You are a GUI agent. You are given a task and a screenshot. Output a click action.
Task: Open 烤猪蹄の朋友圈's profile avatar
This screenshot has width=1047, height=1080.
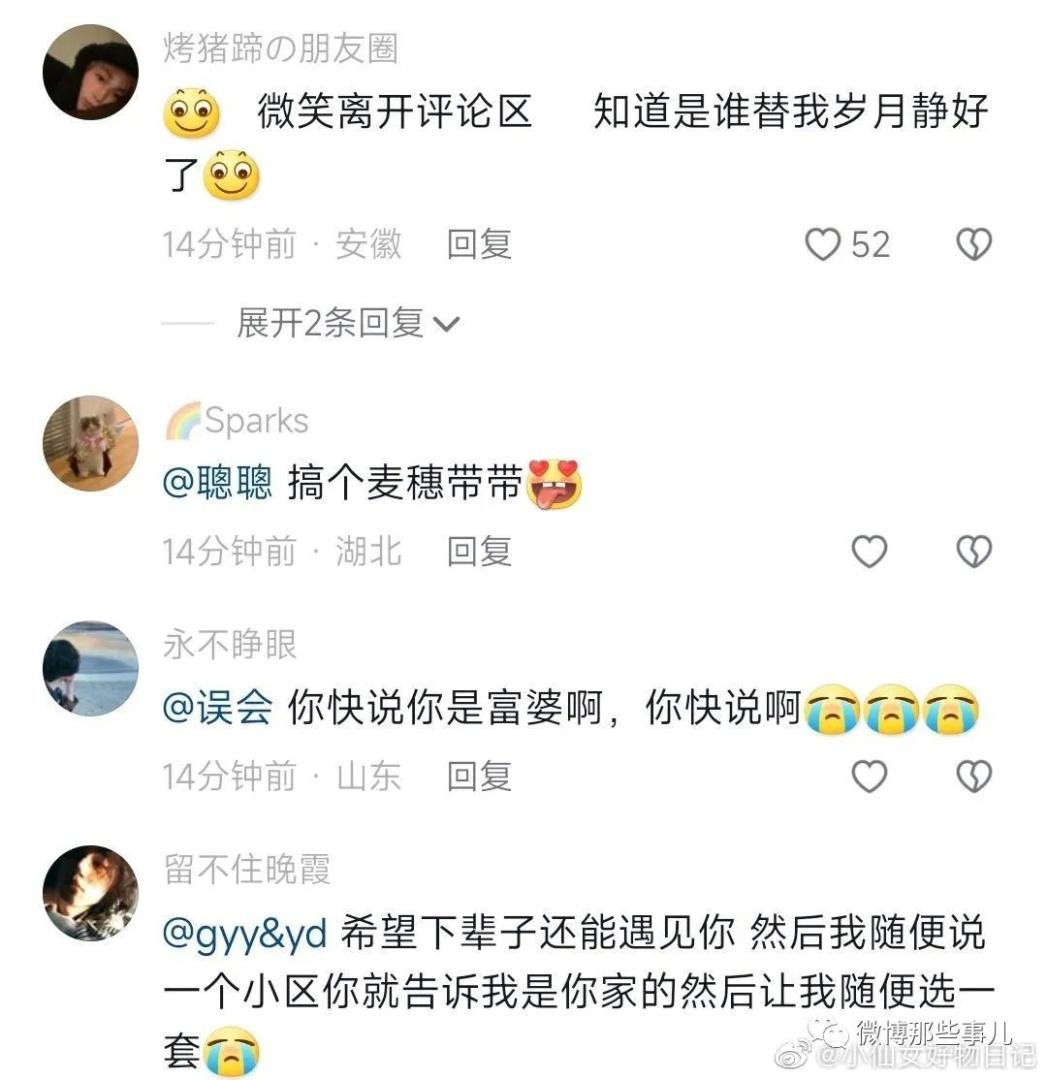click(x=91, y=72)
